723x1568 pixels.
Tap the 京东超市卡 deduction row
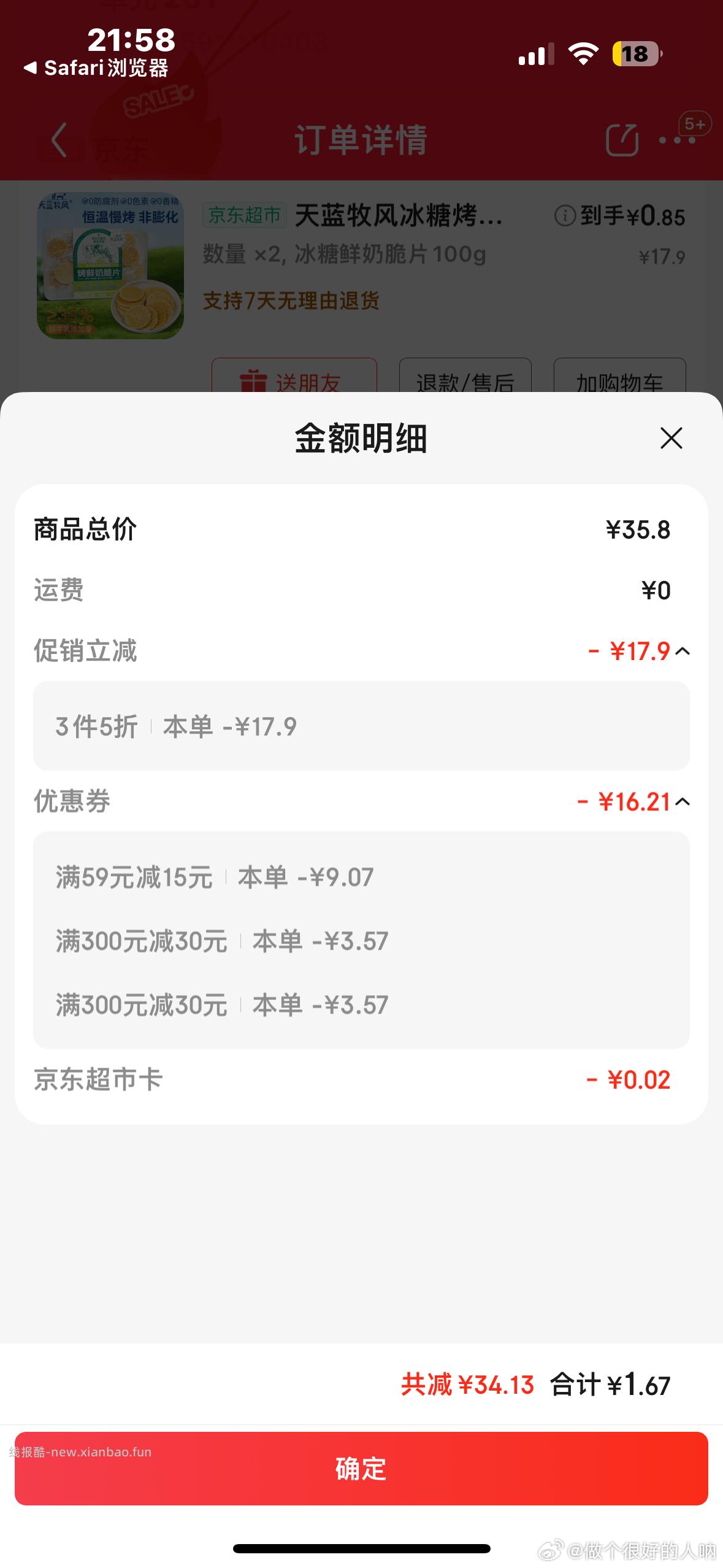coord(98,1079)
